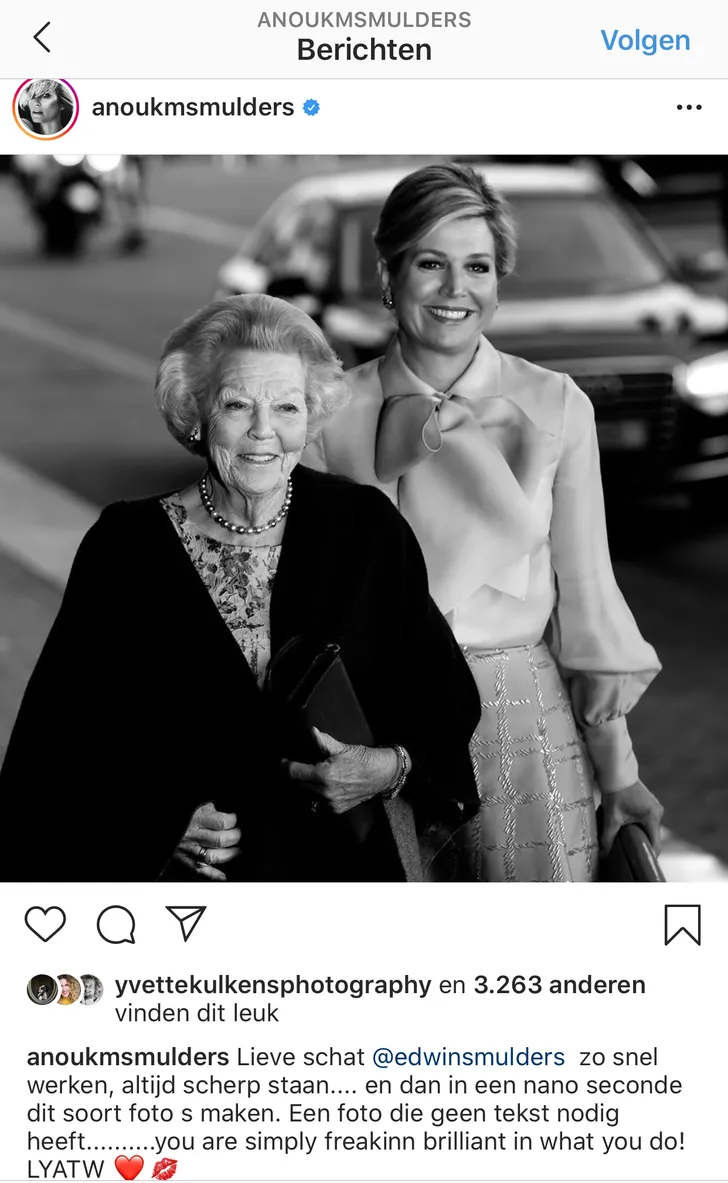Like this post with the heart icon
The image size is (728, 1183).
[x=45, y=925]
